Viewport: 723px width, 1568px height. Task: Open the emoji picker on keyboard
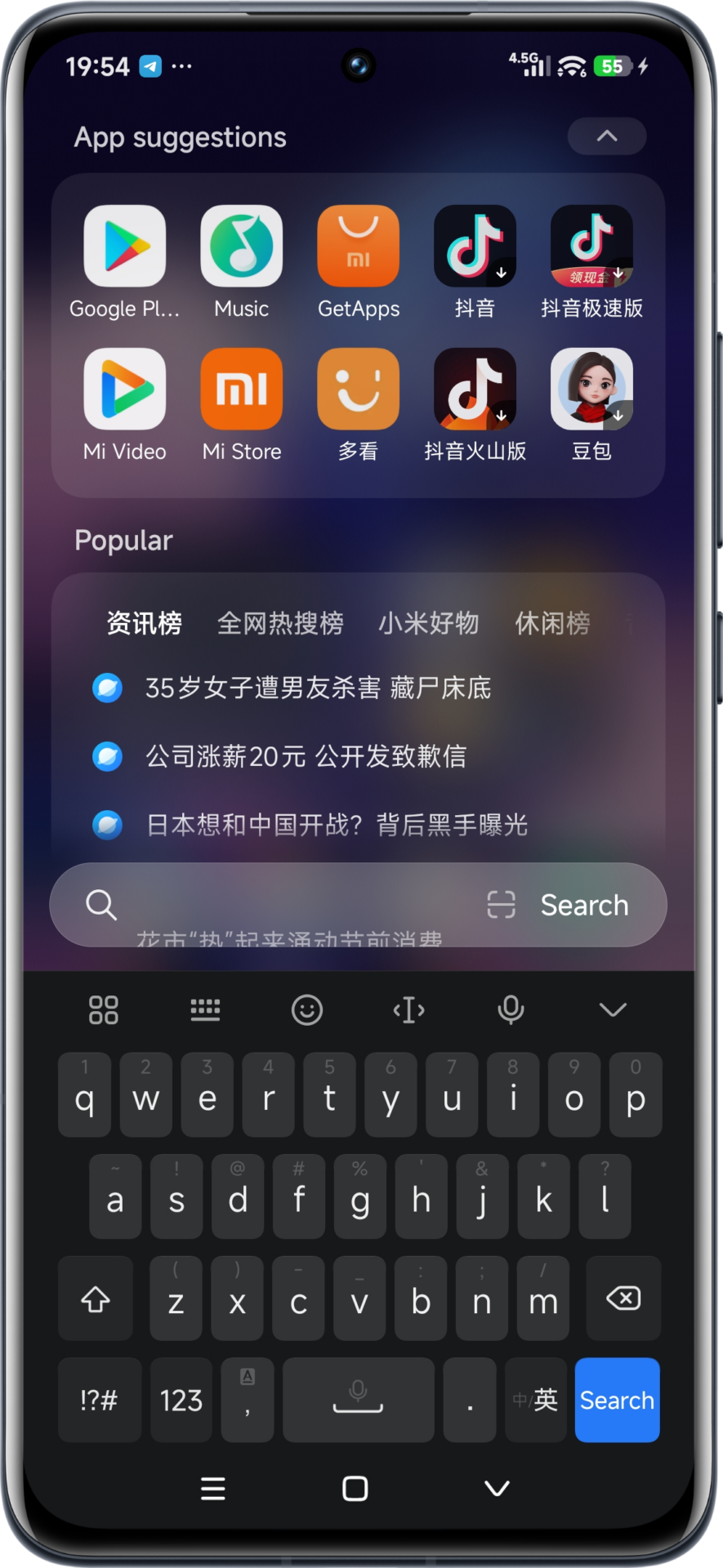pos(307,1010)
